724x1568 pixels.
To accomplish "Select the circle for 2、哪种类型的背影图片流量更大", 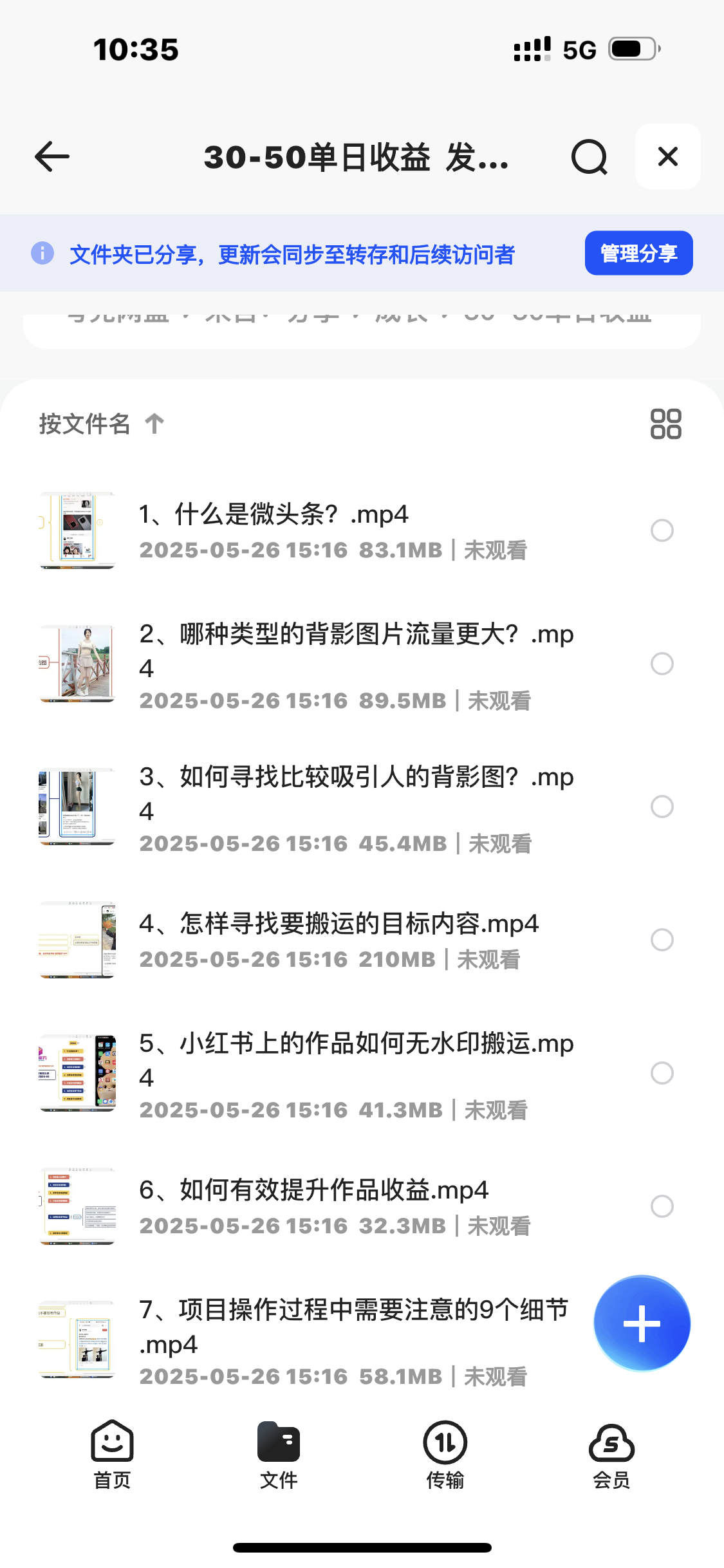I will click(x=662, y=664).
